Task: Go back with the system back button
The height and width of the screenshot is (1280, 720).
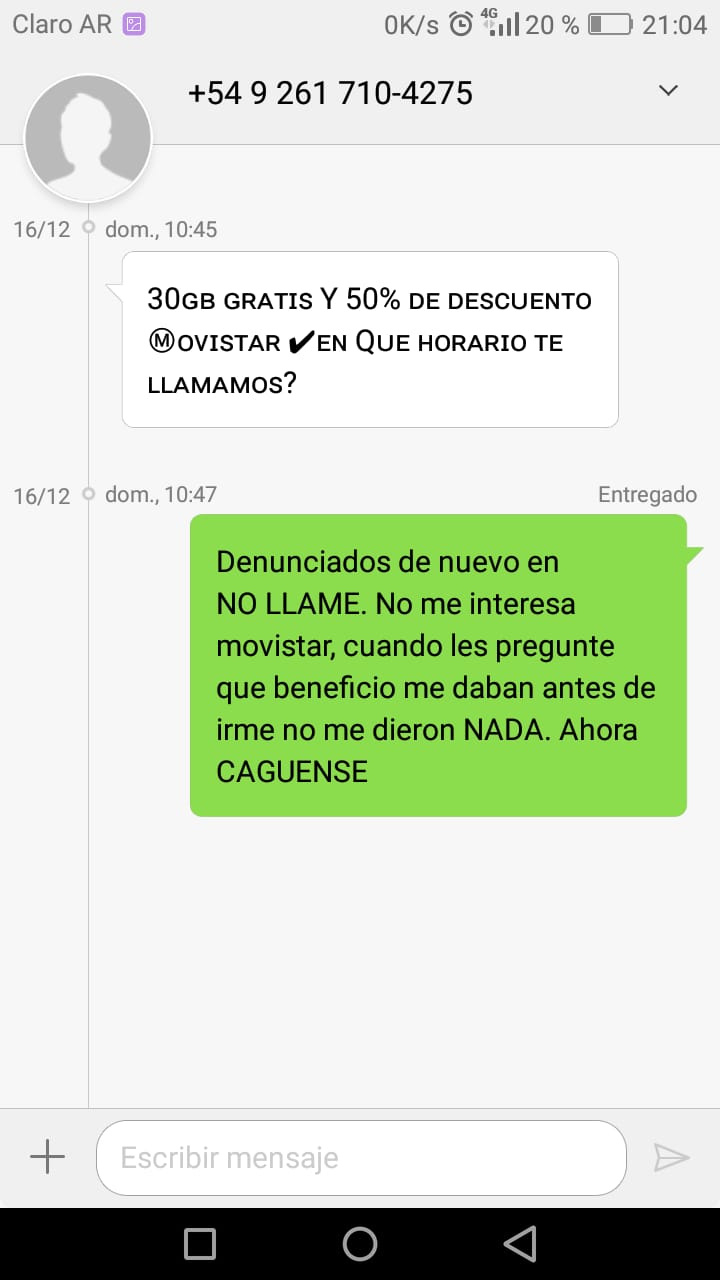Action: pos(520,1244)
